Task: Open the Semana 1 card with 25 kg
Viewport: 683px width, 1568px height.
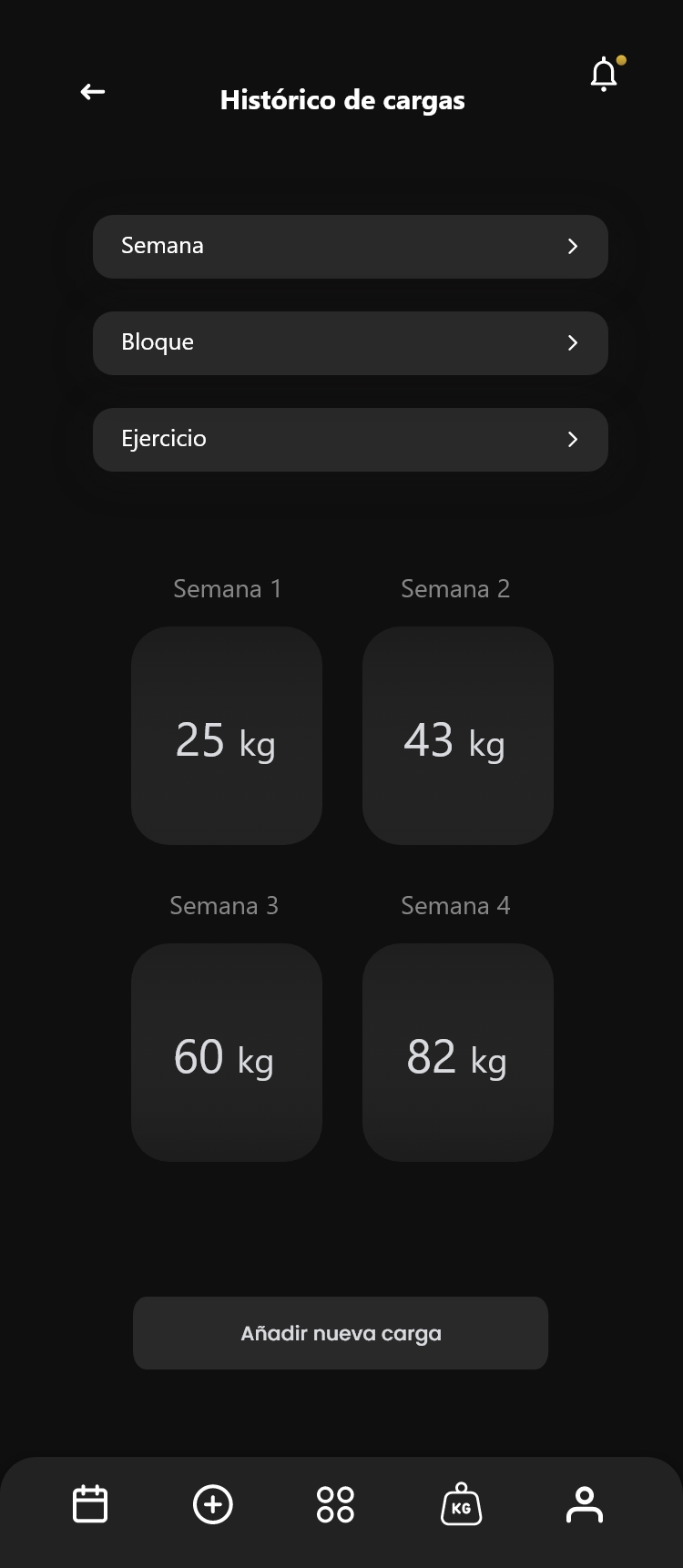Action: coord(227,736)
